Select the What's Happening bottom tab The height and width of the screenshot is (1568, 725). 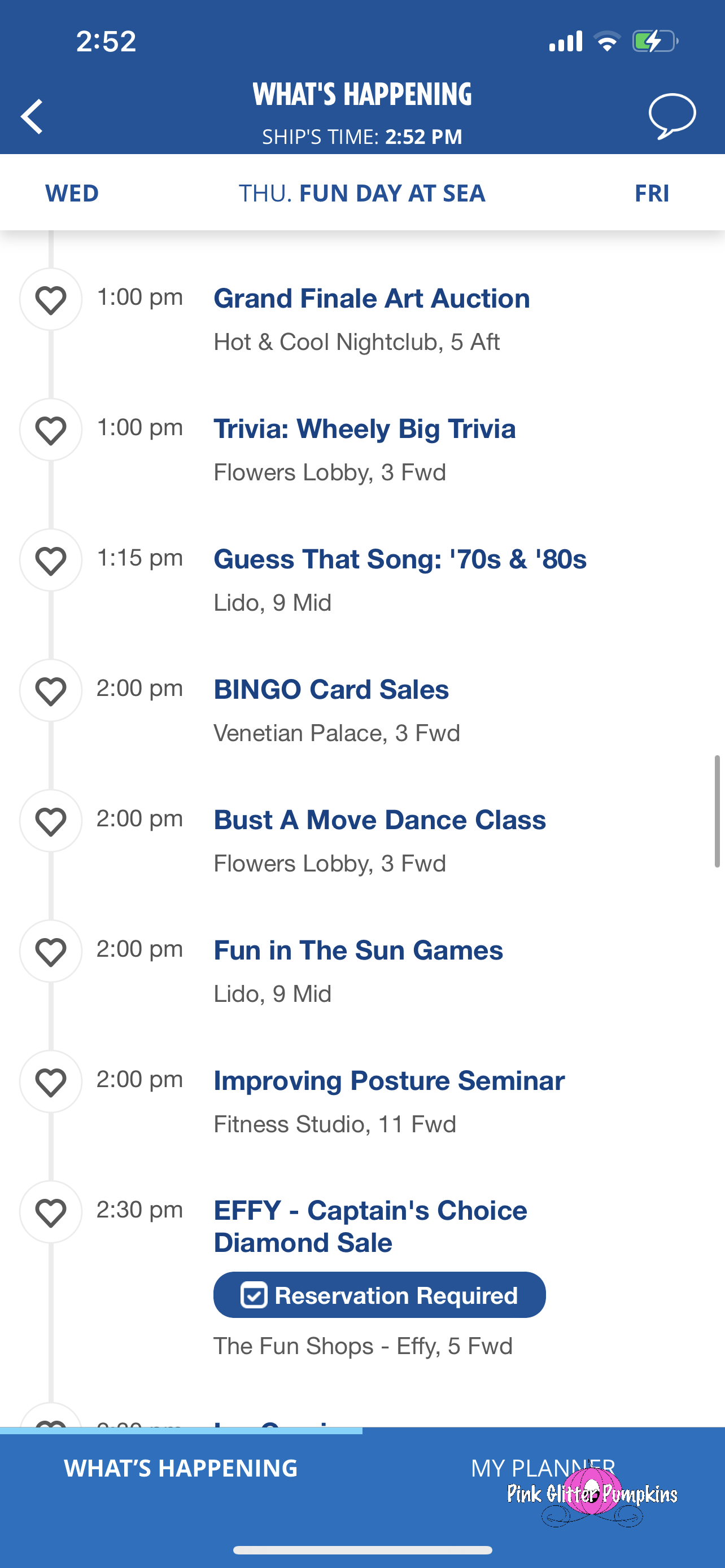point(181,1468)
